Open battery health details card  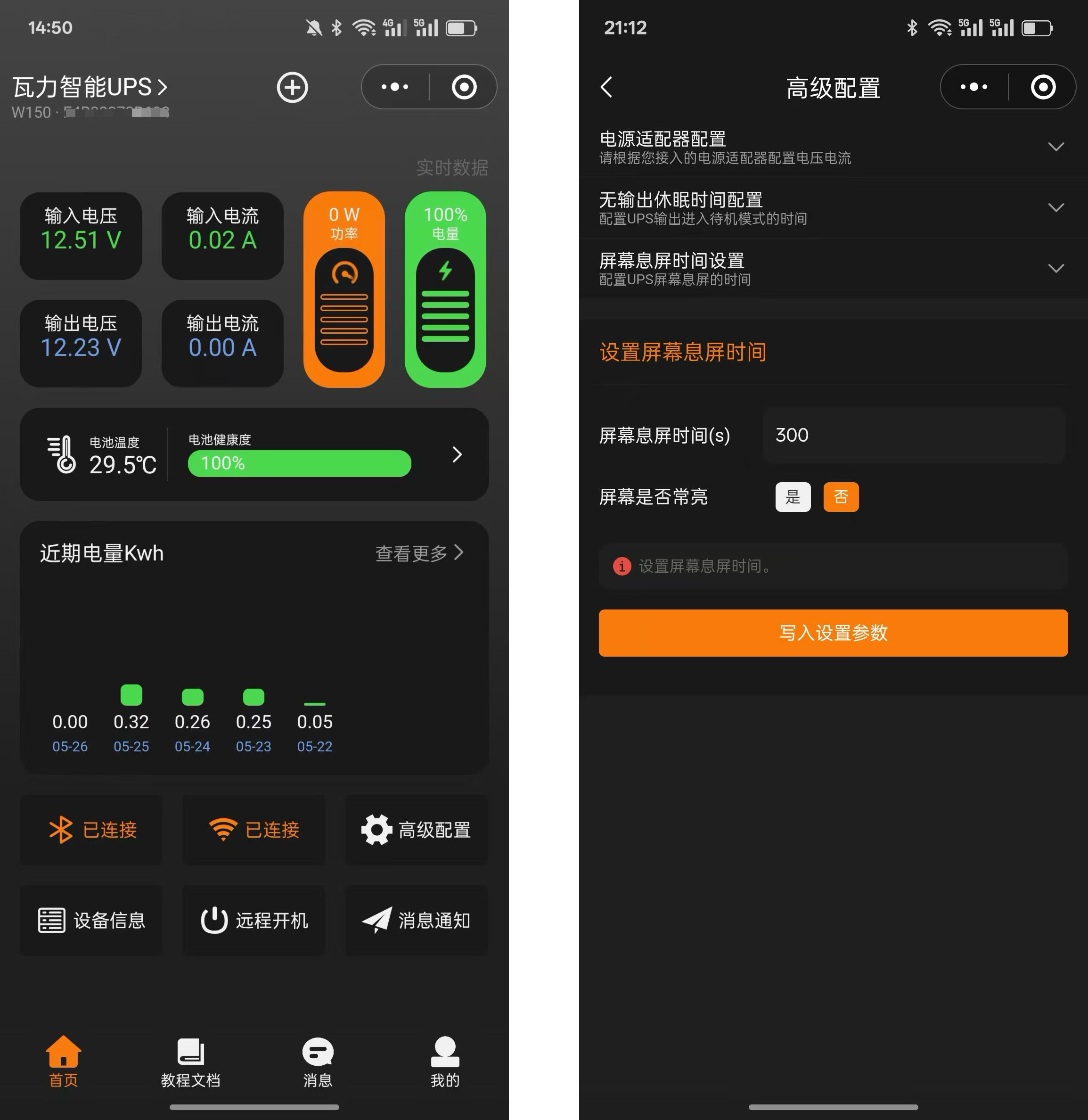(x=254, y=454)
